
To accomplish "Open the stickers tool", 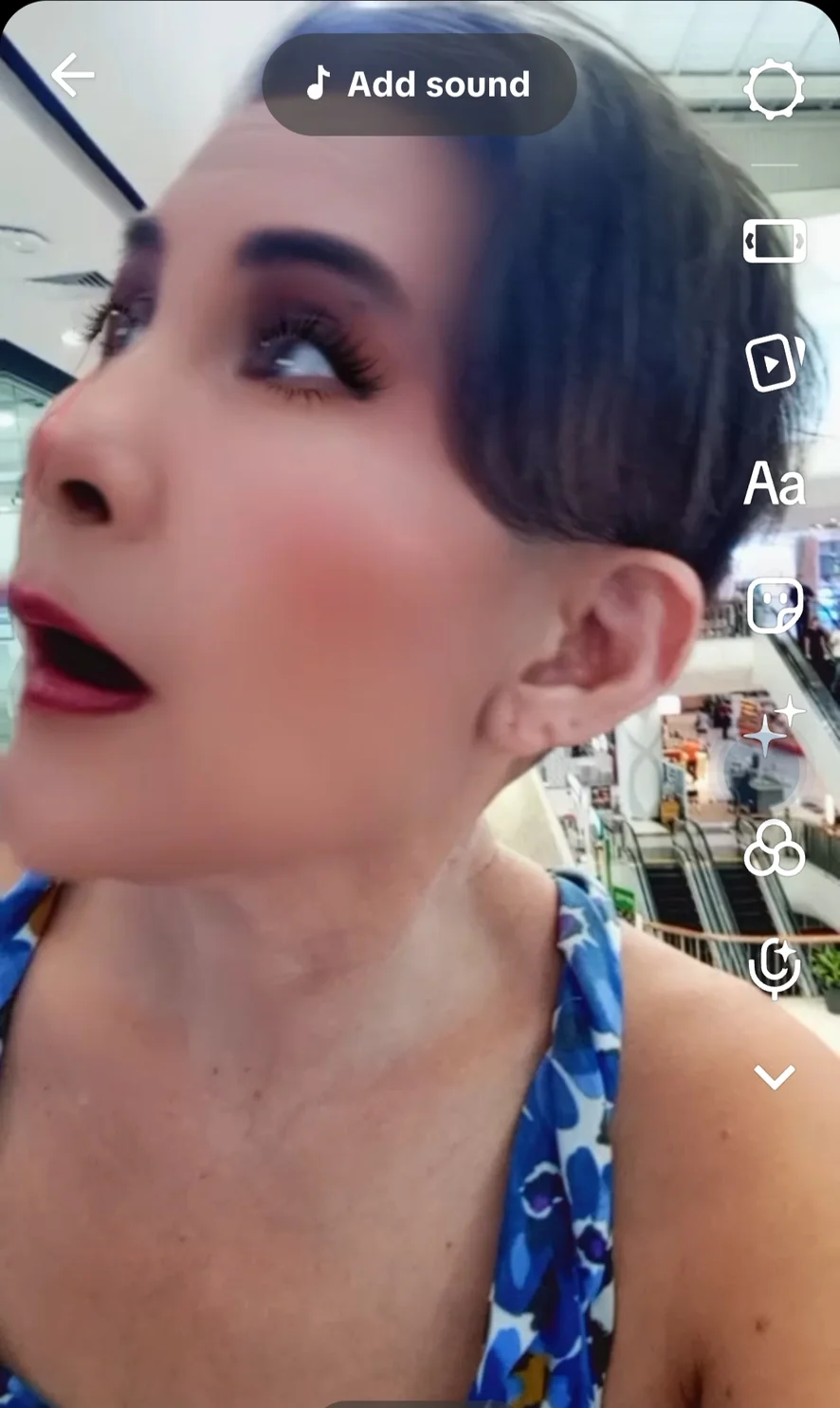I will 775,605.
